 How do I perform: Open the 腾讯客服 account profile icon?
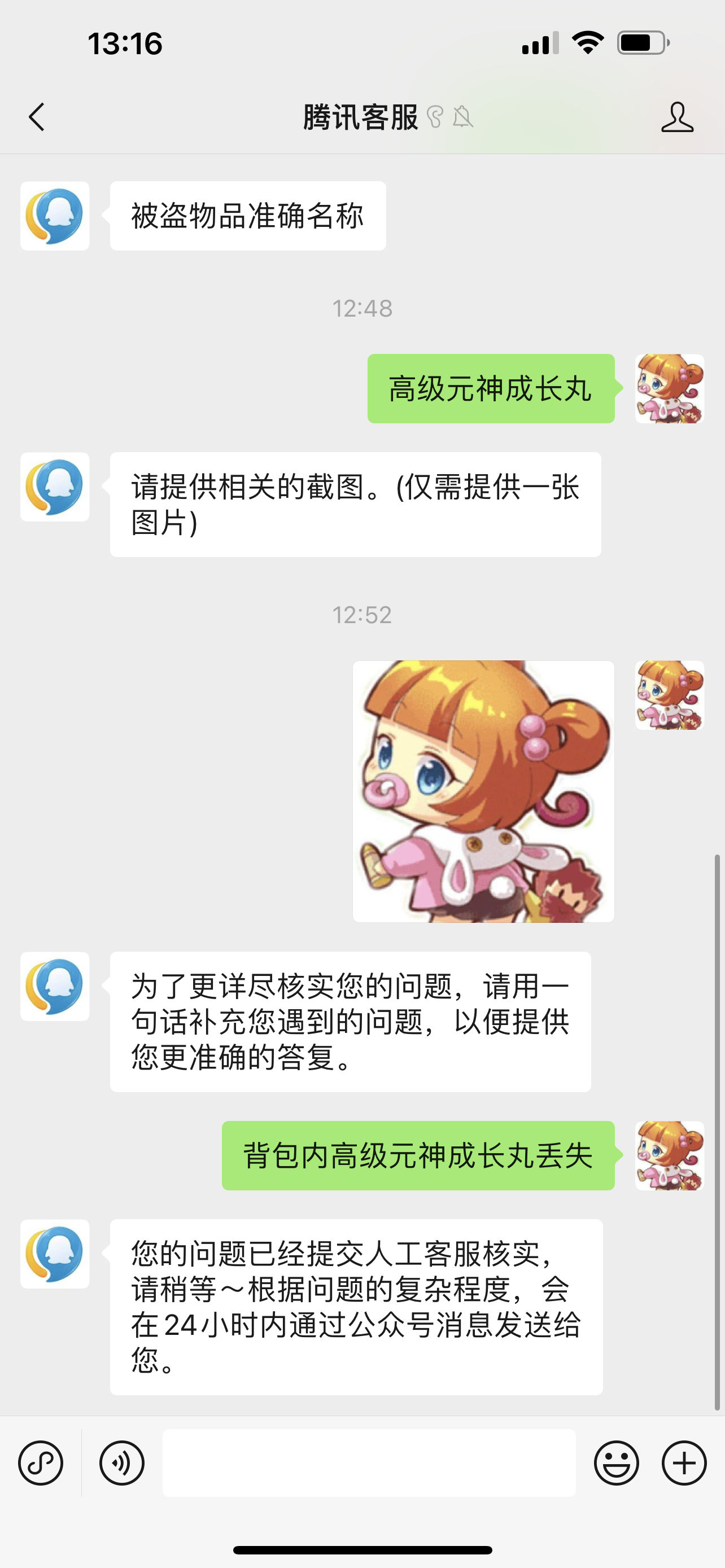(x=677, y=117)
